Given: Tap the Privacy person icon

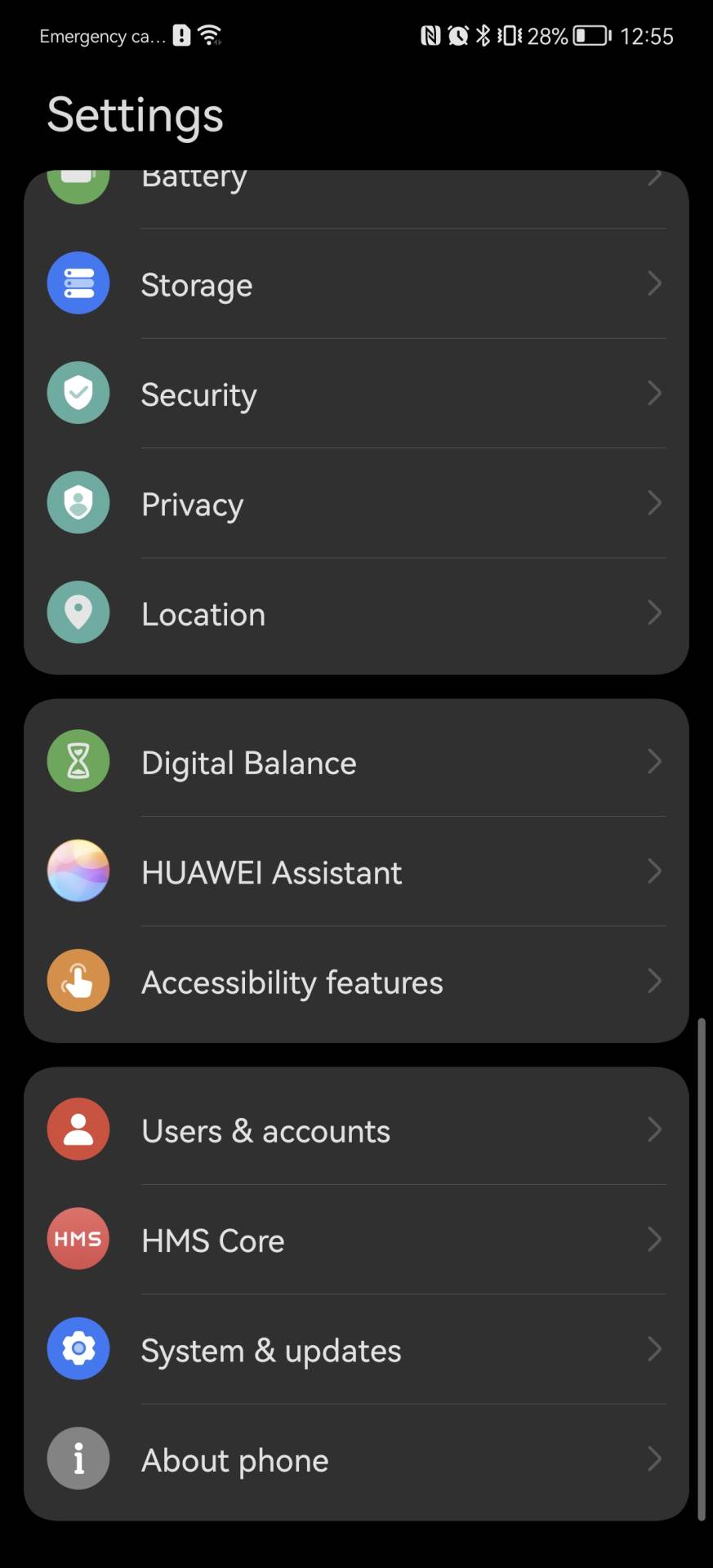Looking at the screenshot, I should click(x=78, y=503).
